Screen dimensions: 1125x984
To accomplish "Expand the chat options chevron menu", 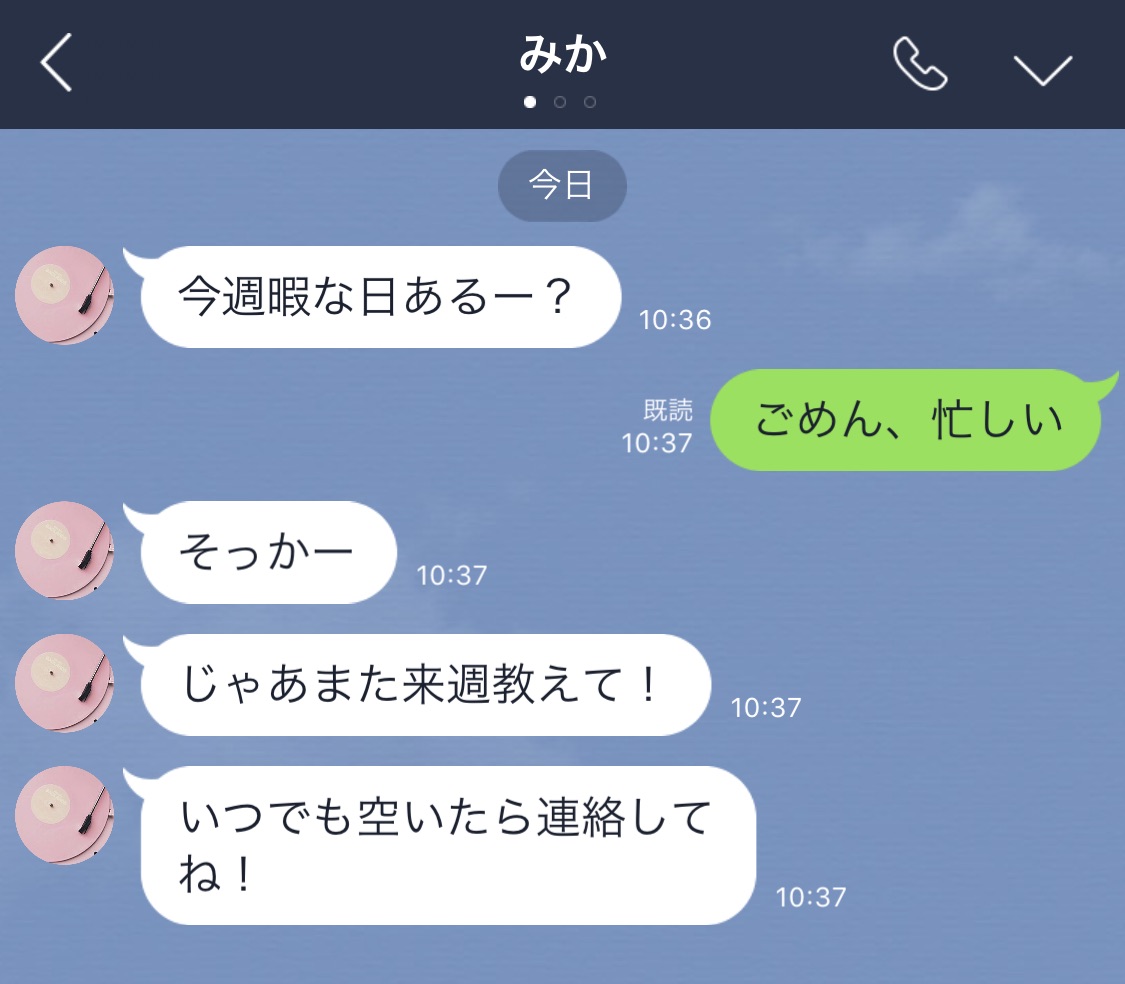I will 1042,69.
